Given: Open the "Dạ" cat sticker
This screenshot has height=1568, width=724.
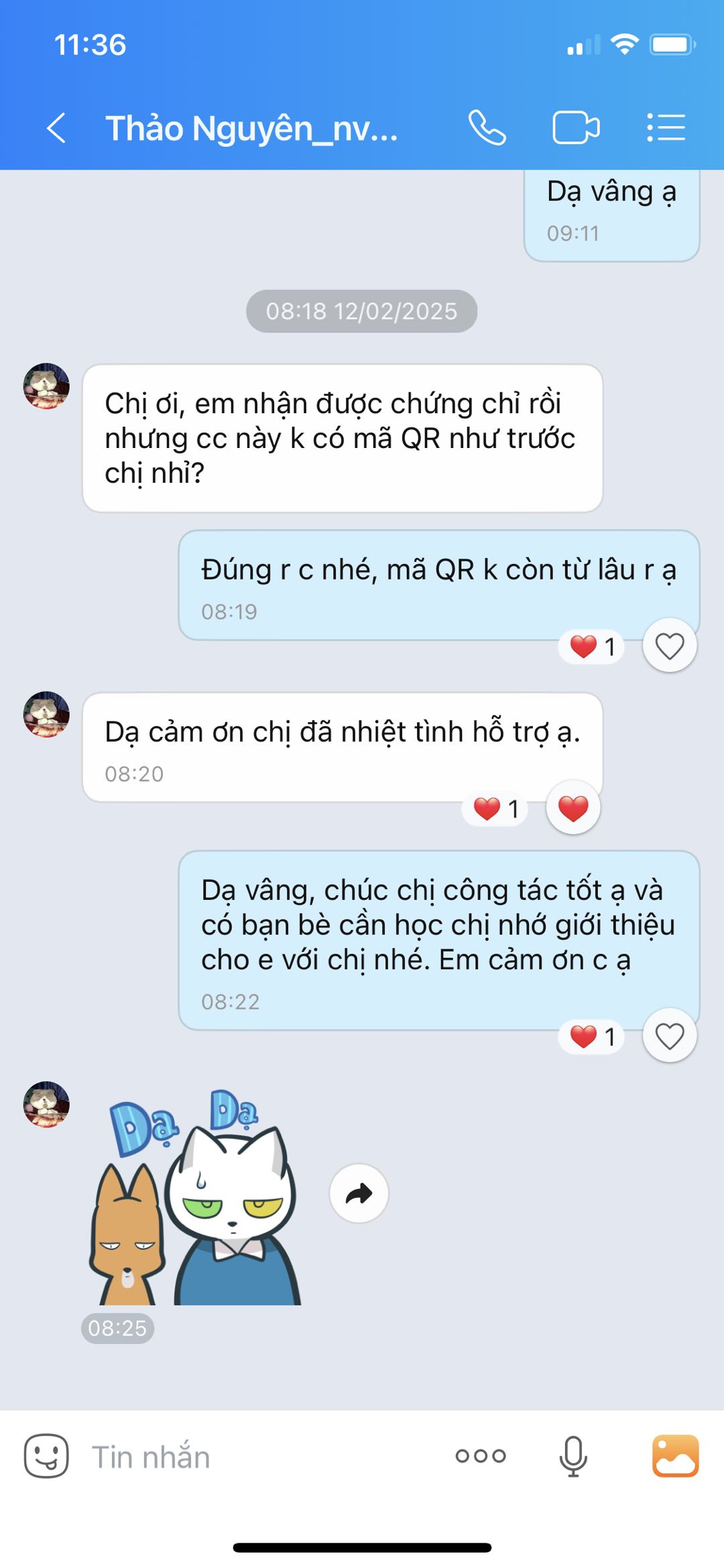Looking at the screenshot, I should tap(195, 1197).
